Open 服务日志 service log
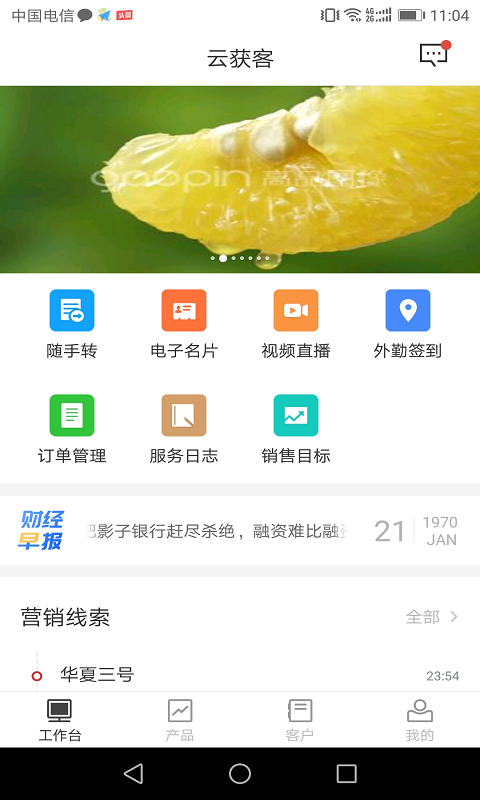Image resolution: width=480 pixels, height=800 pixels. tap(184, 429)
